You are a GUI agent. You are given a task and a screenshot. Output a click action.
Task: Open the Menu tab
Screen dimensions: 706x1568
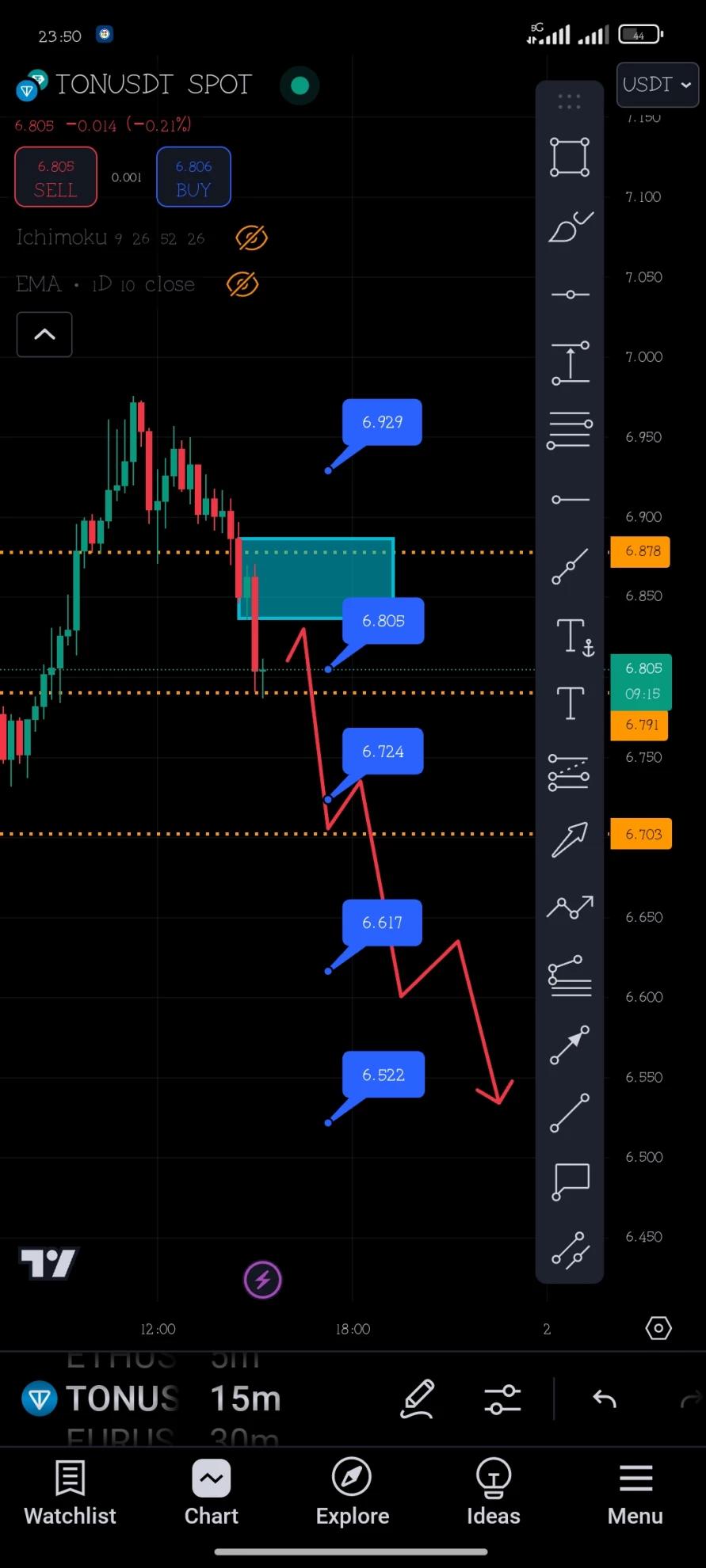(635, 1494)
